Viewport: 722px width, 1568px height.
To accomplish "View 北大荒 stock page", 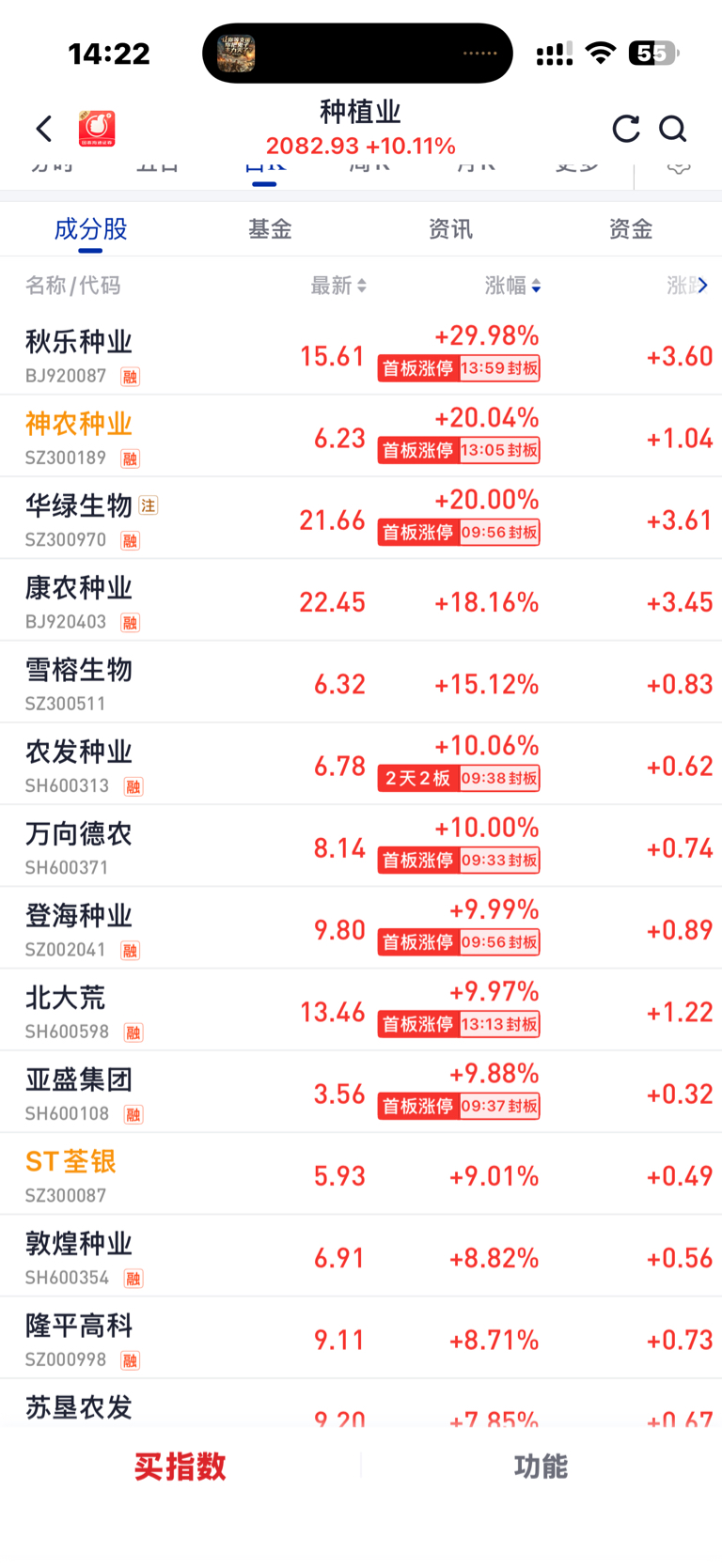I will tap(361, 1010).
